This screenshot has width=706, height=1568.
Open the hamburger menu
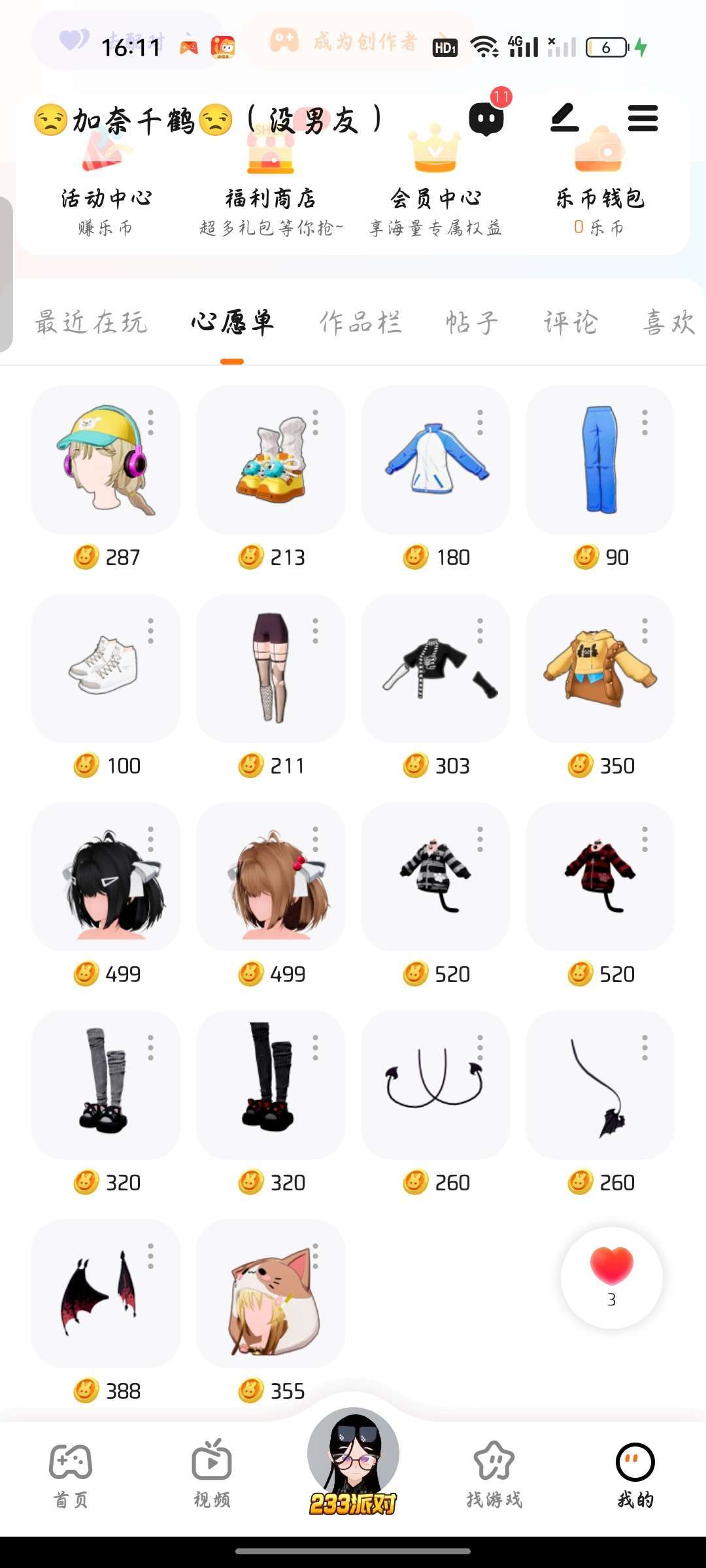tap(643, 118)
